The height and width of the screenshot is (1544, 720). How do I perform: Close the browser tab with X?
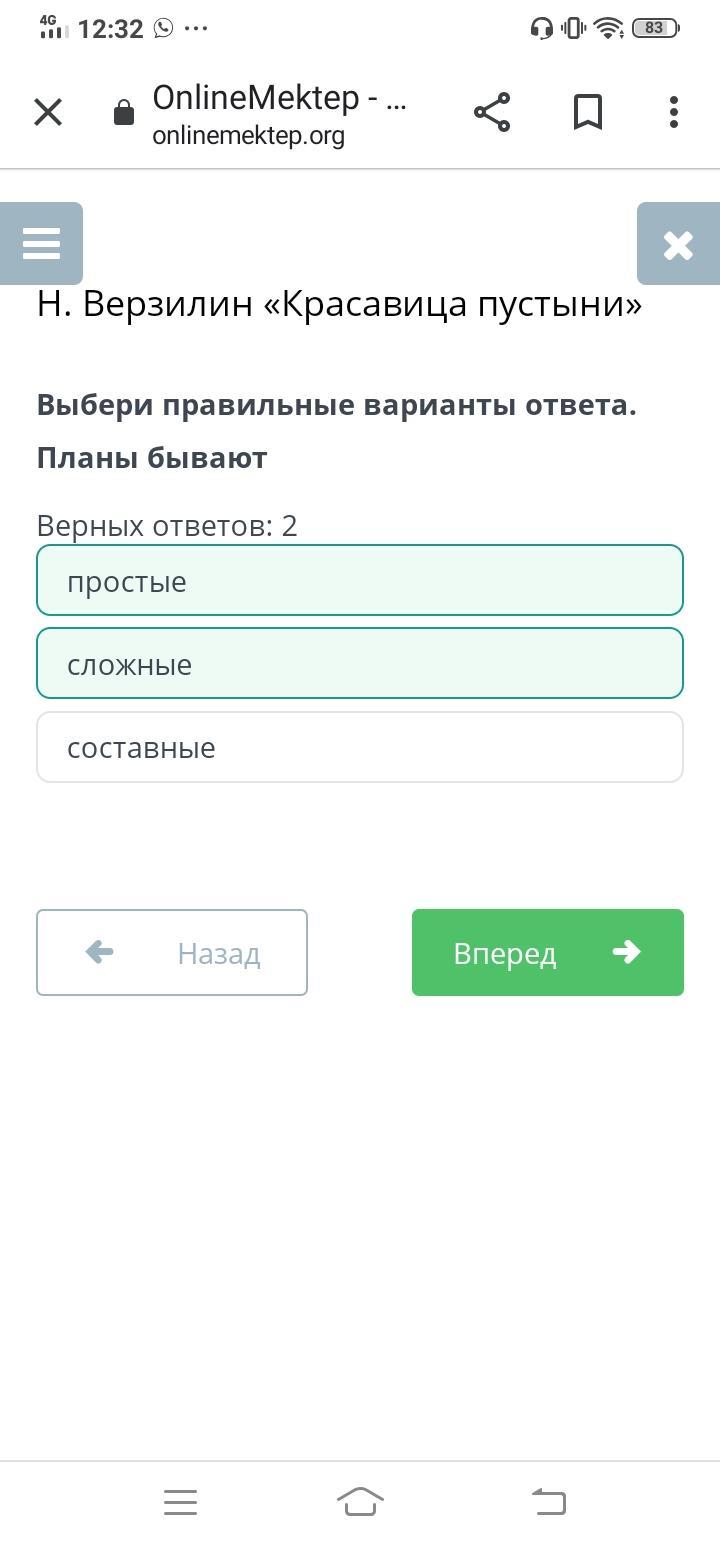pos(48,112)
